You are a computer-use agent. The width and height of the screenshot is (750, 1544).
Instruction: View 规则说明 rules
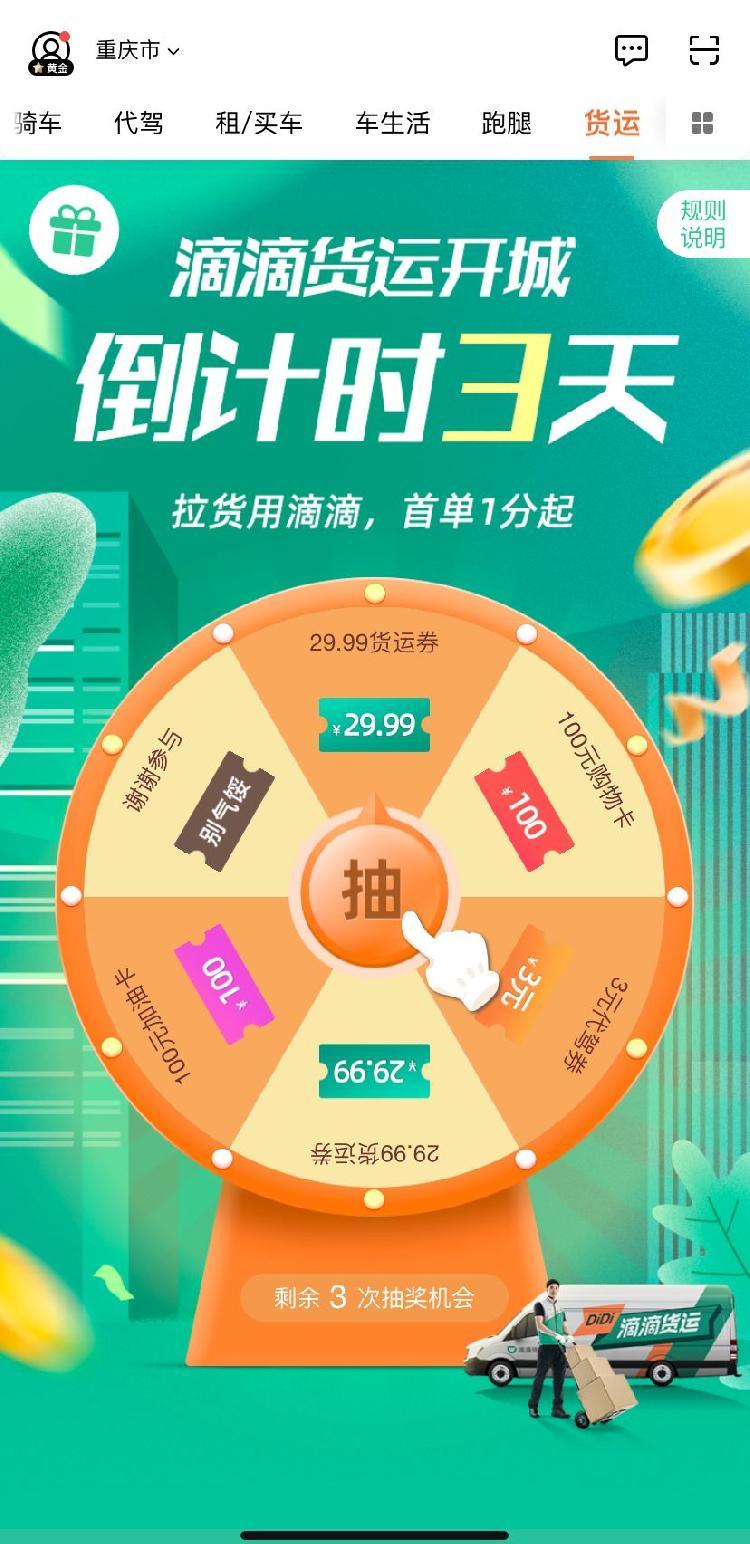(703, 224)
